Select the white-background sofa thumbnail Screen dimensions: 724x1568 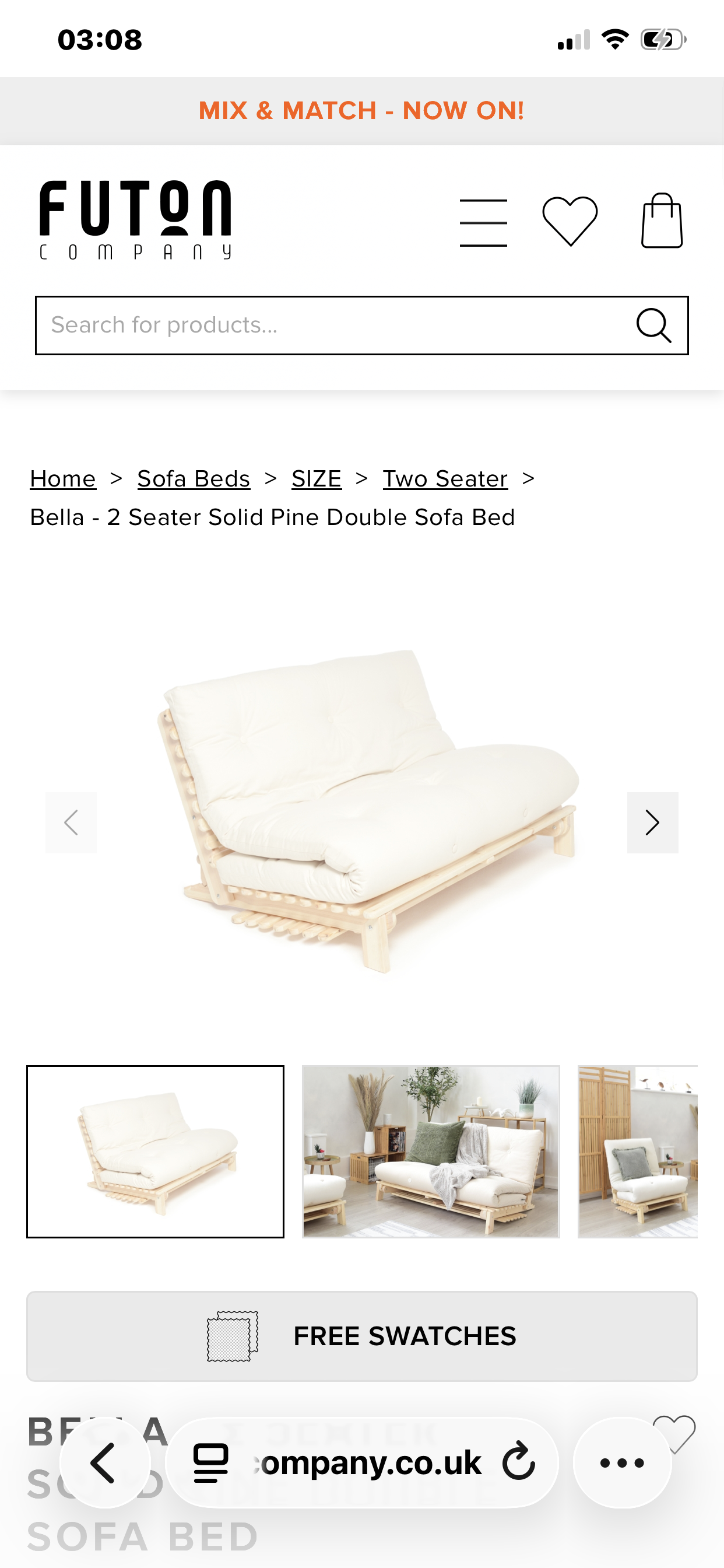pos(155,1151)
